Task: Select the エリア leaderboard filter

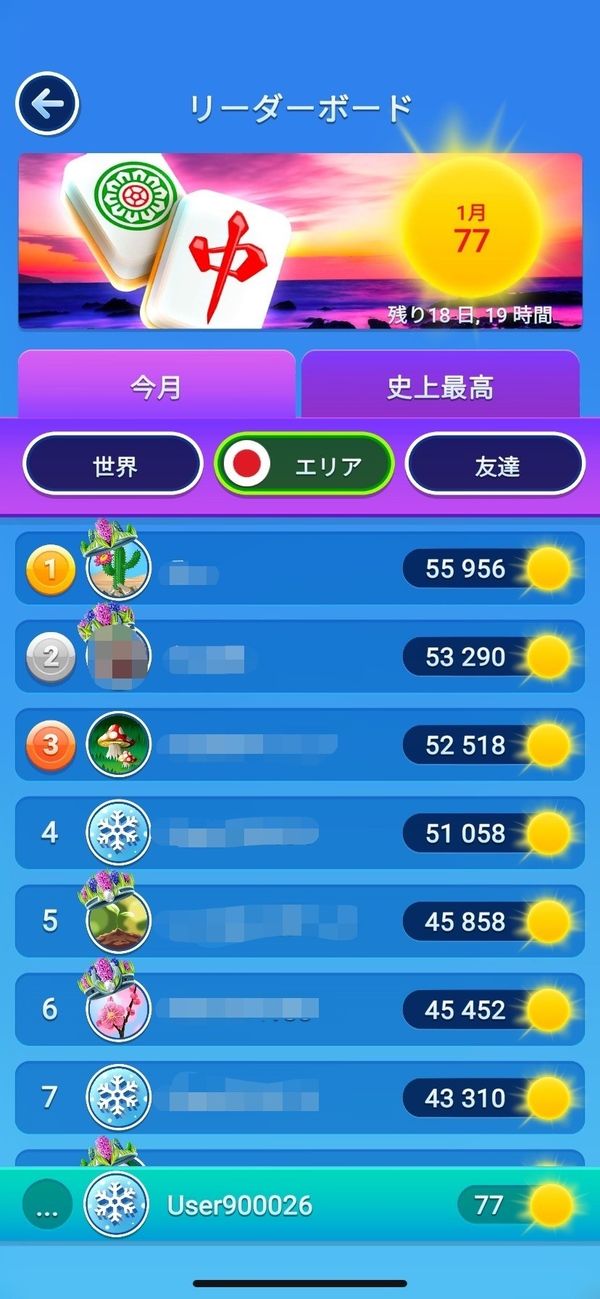Action: pos(304,464)
